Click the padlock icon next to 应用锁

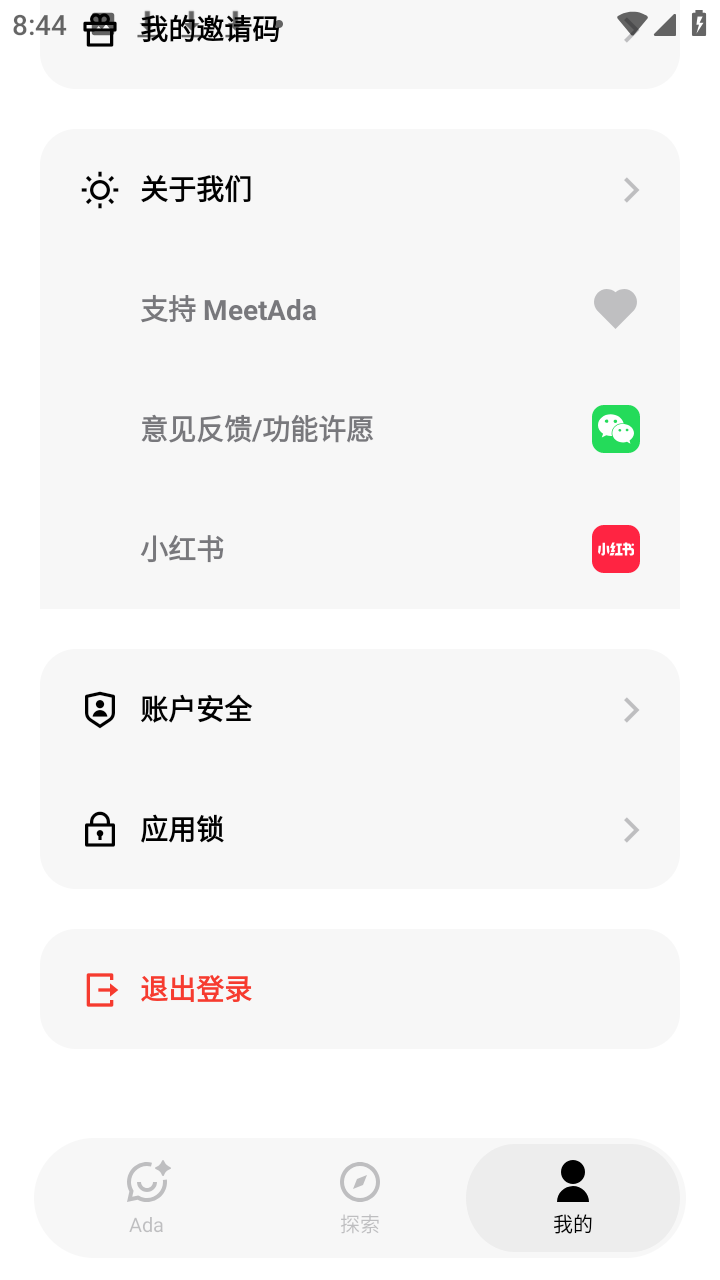(99, 829)
